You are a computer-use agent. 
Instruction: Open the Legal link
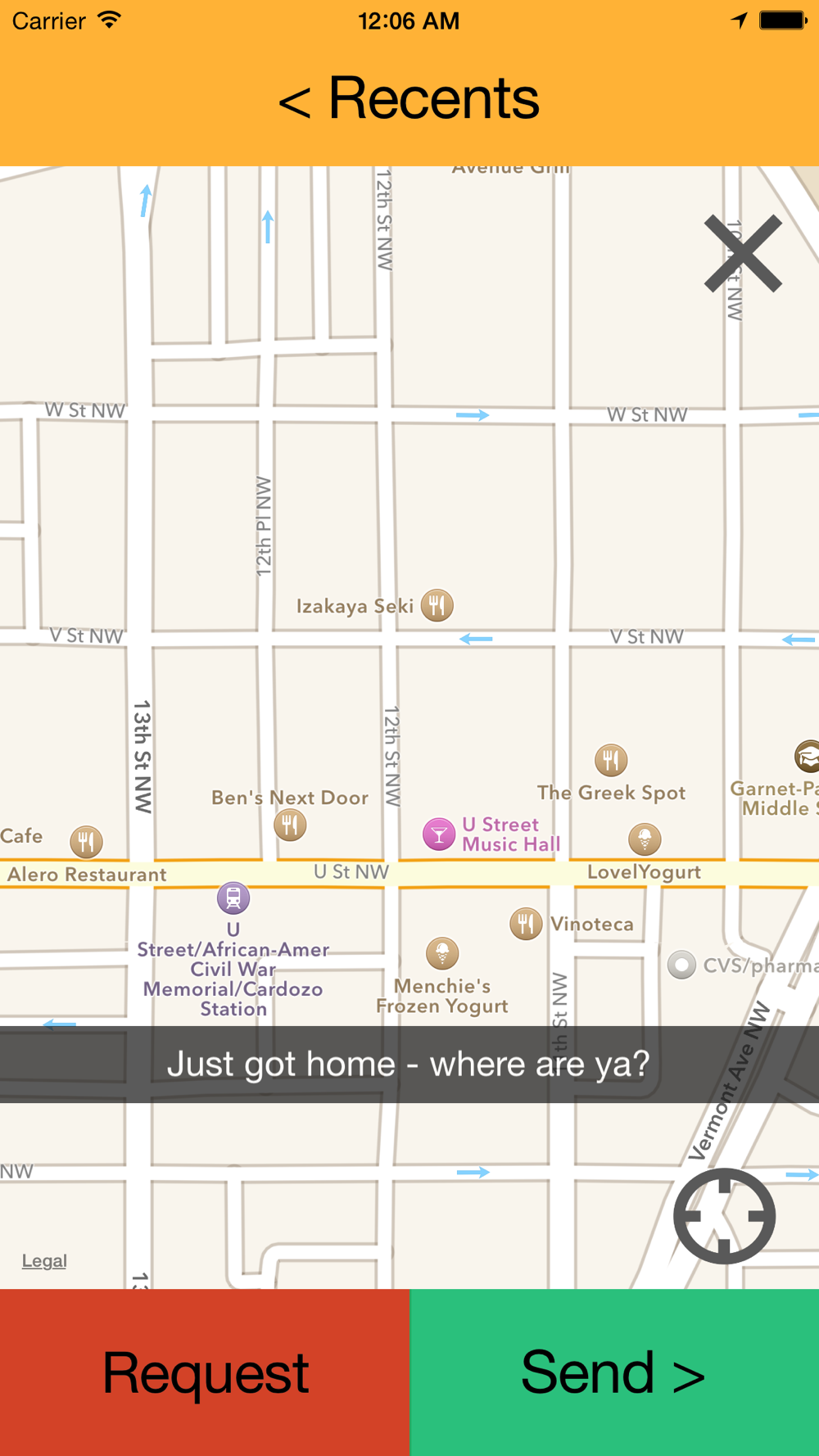(x=44, y=1261)
